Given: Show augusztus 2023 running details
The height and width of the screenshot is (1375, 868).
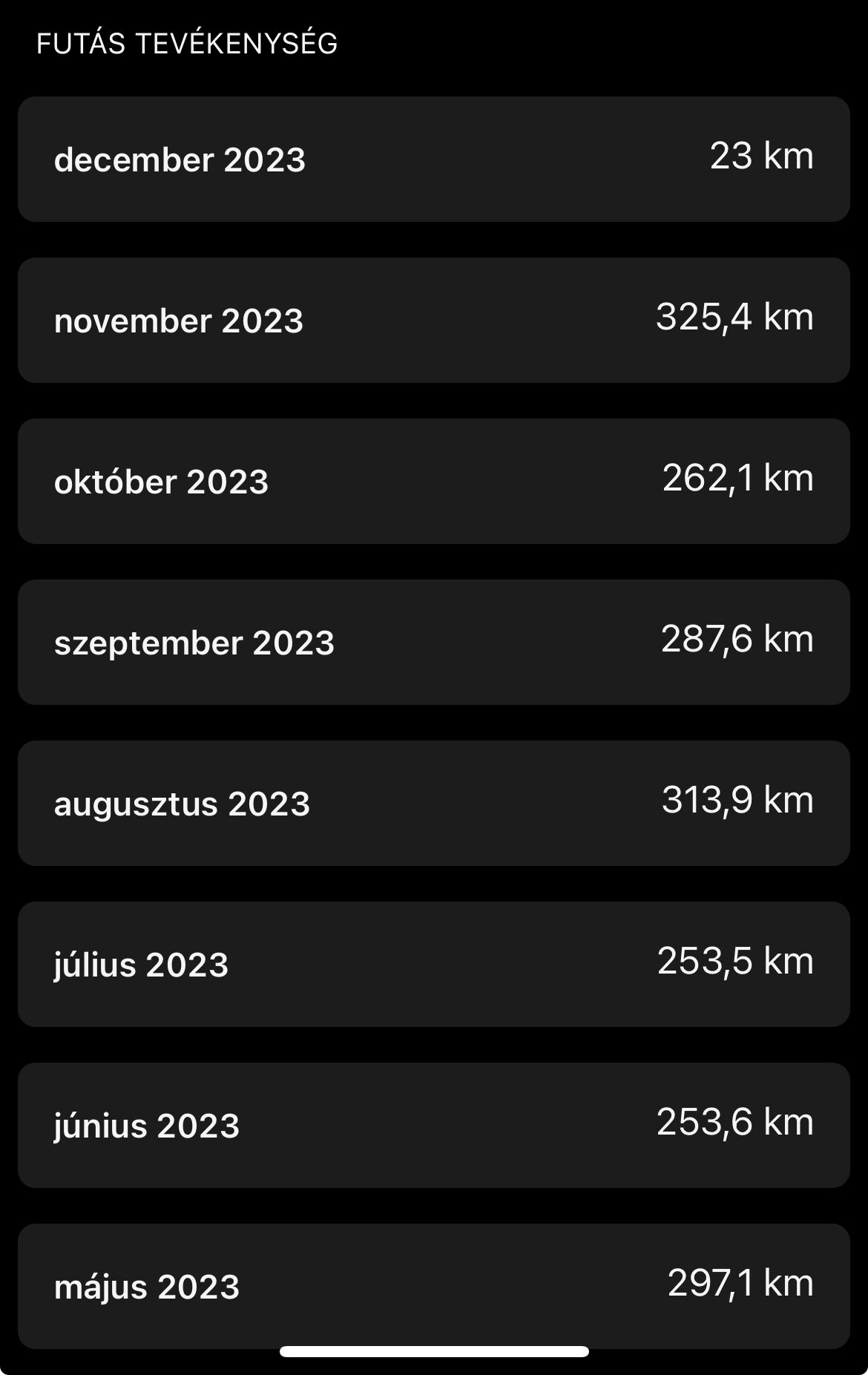Looking at the screenshot, I should [434, 803].
